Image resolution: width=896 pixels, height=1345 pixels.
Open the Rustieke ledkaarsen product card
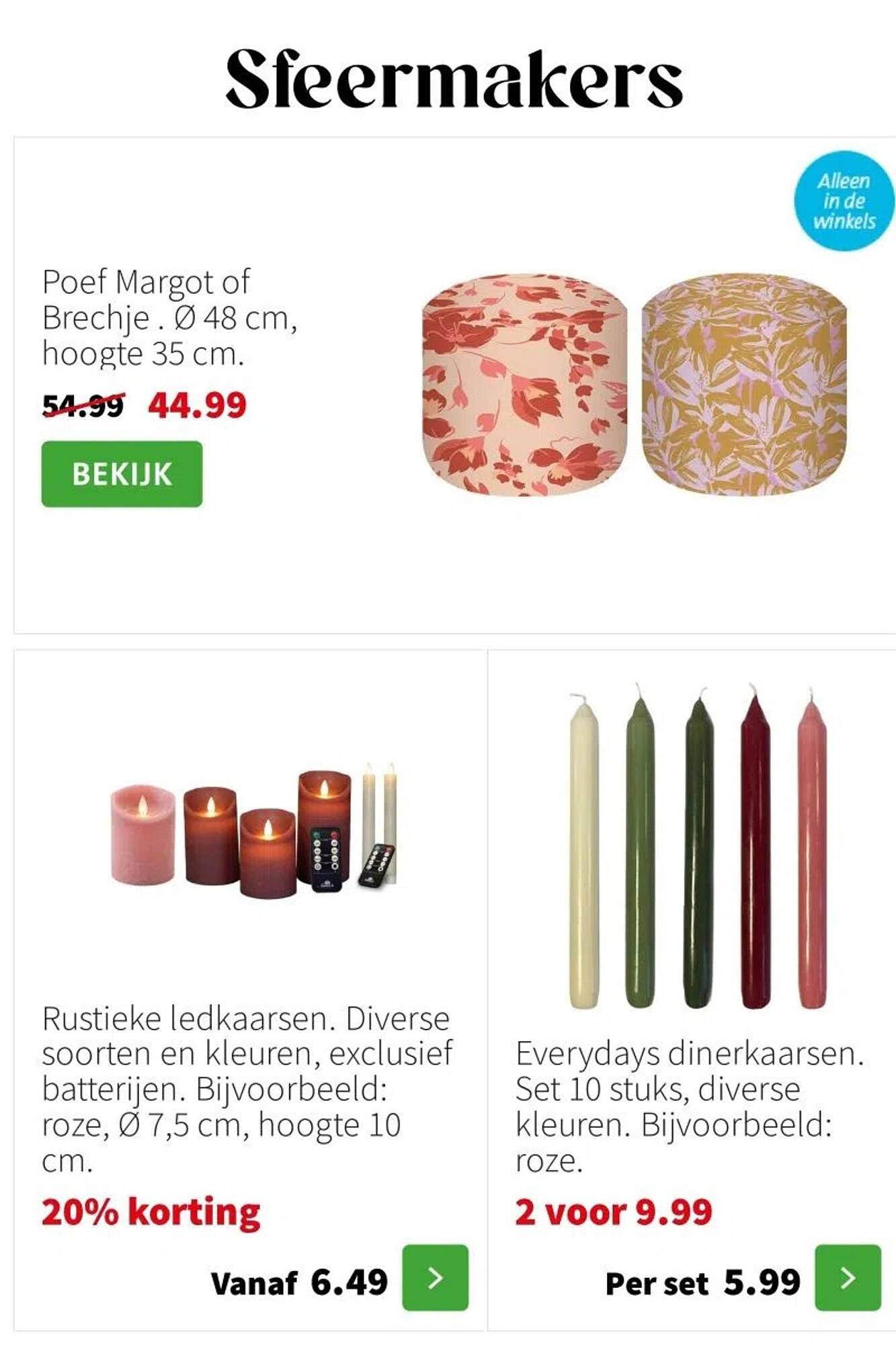click(250, 941)
